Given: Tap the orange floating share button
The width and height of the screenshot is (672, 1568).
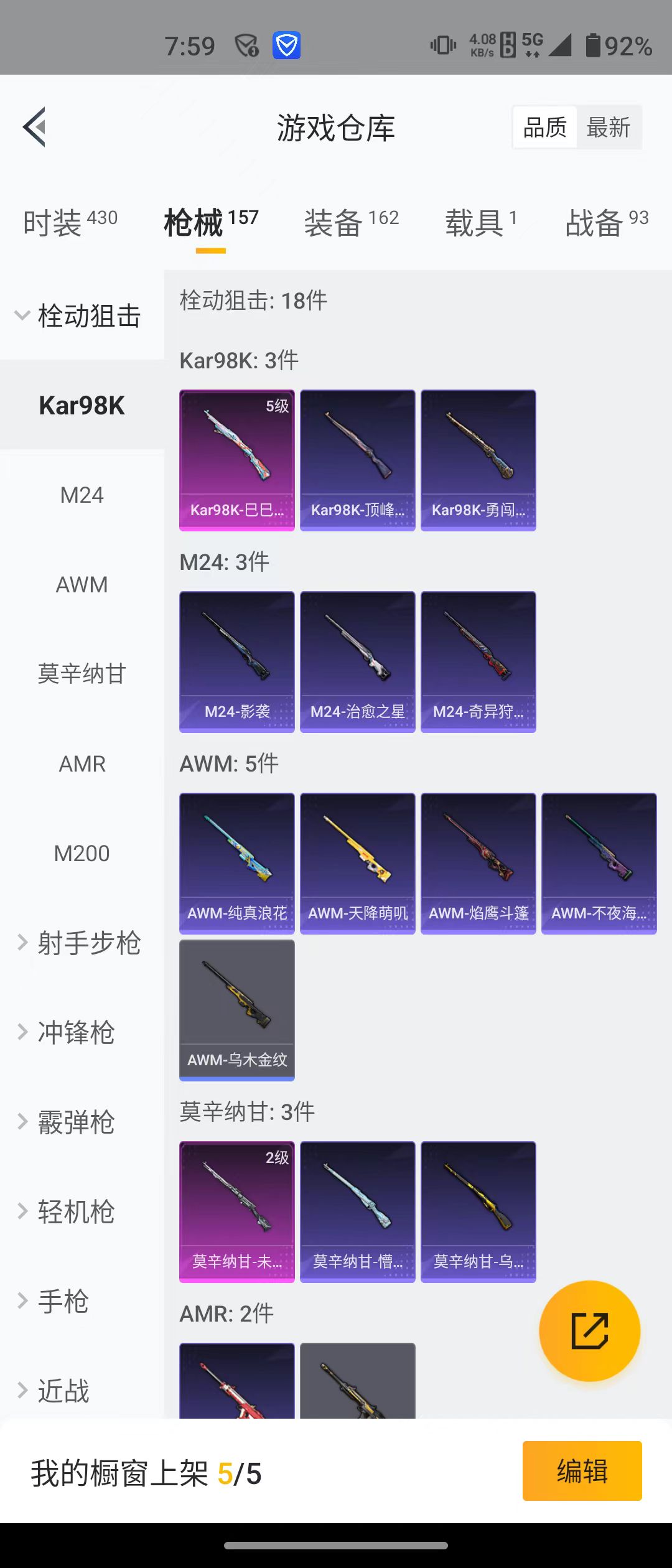Looking at the screenshot, I should [x=589, y=1331].
